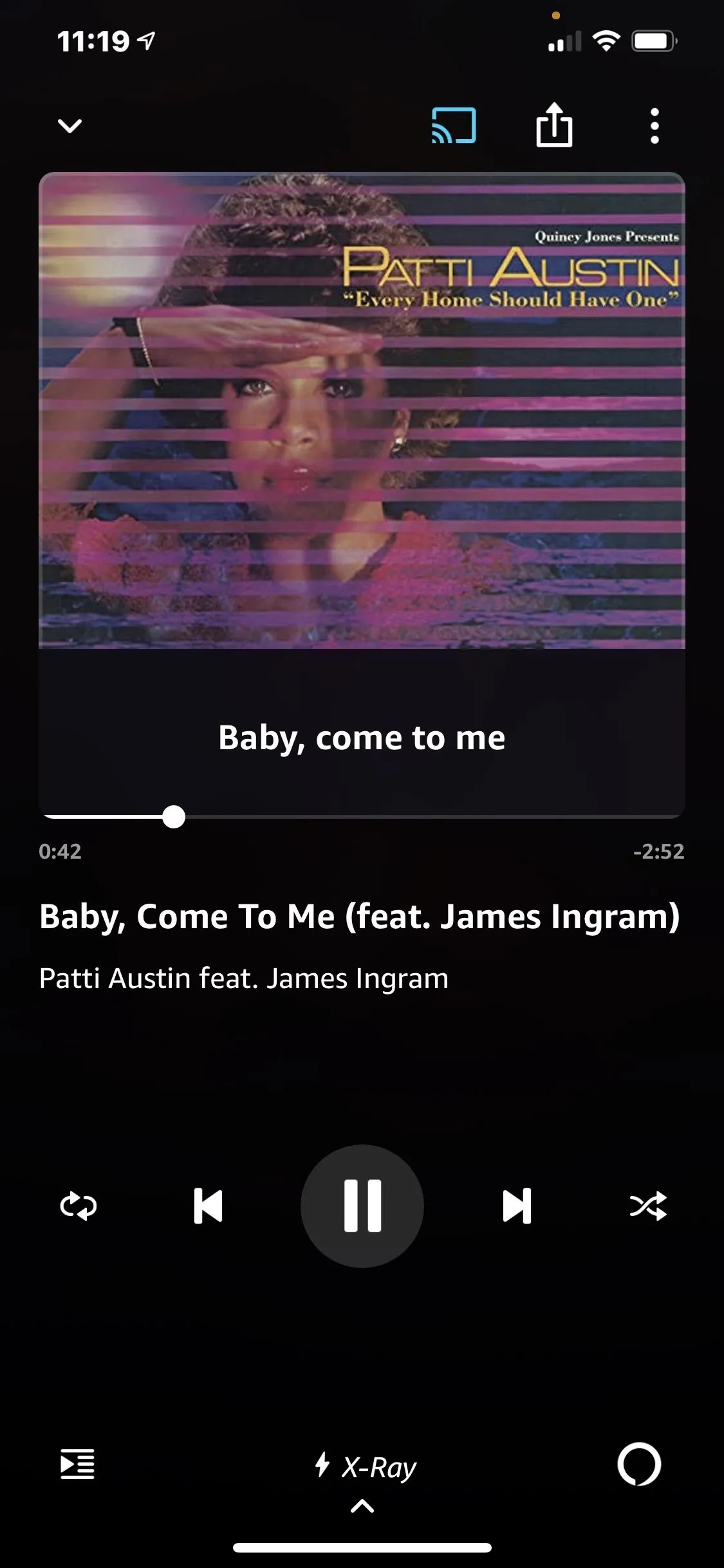The width and height of the screenshot is (724, 1568).
Task: Open the lyrics line "Baby, come to me"
Action: click(x=362, y=738)
